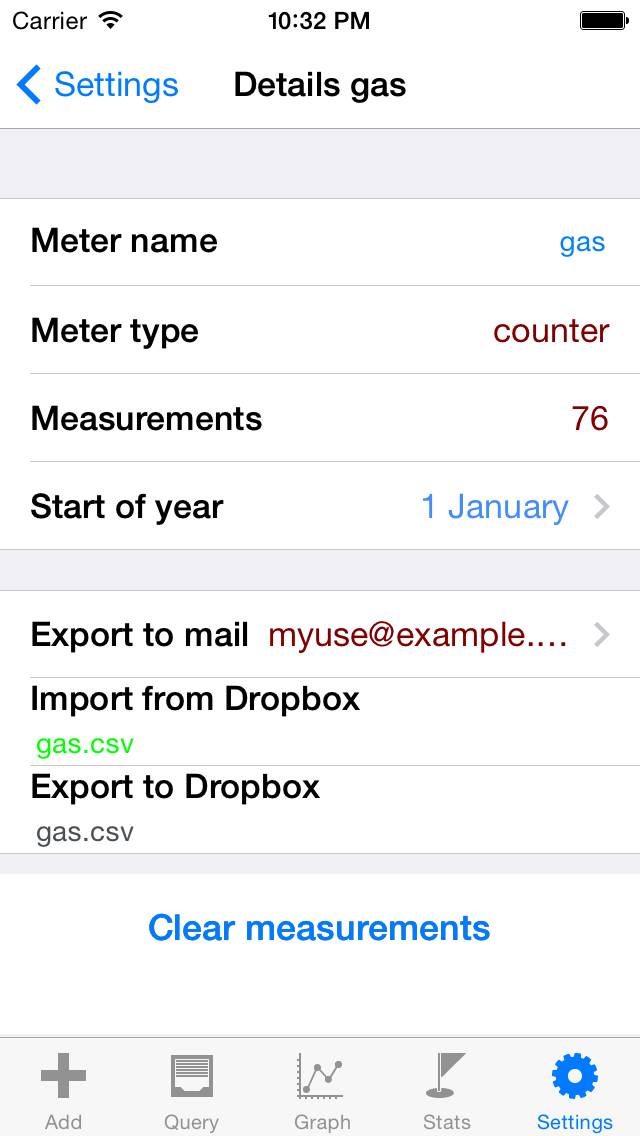Select Export to Dropbox
The height and width of the screenshot is (1136, 640).
pyautogui.click(x=320, y=809)
